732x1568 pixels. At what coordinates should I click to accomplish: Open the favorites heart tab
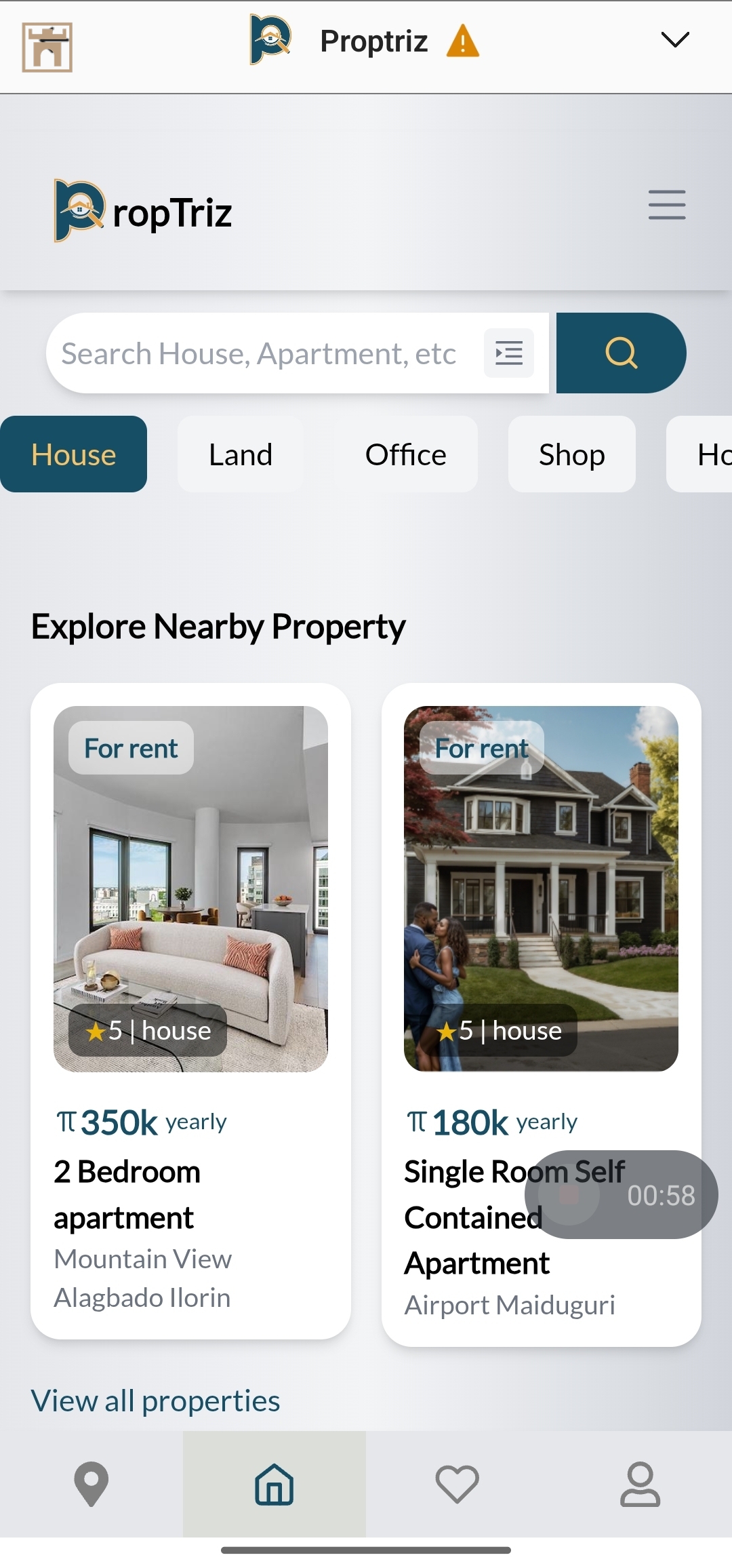click(457, 1484)
